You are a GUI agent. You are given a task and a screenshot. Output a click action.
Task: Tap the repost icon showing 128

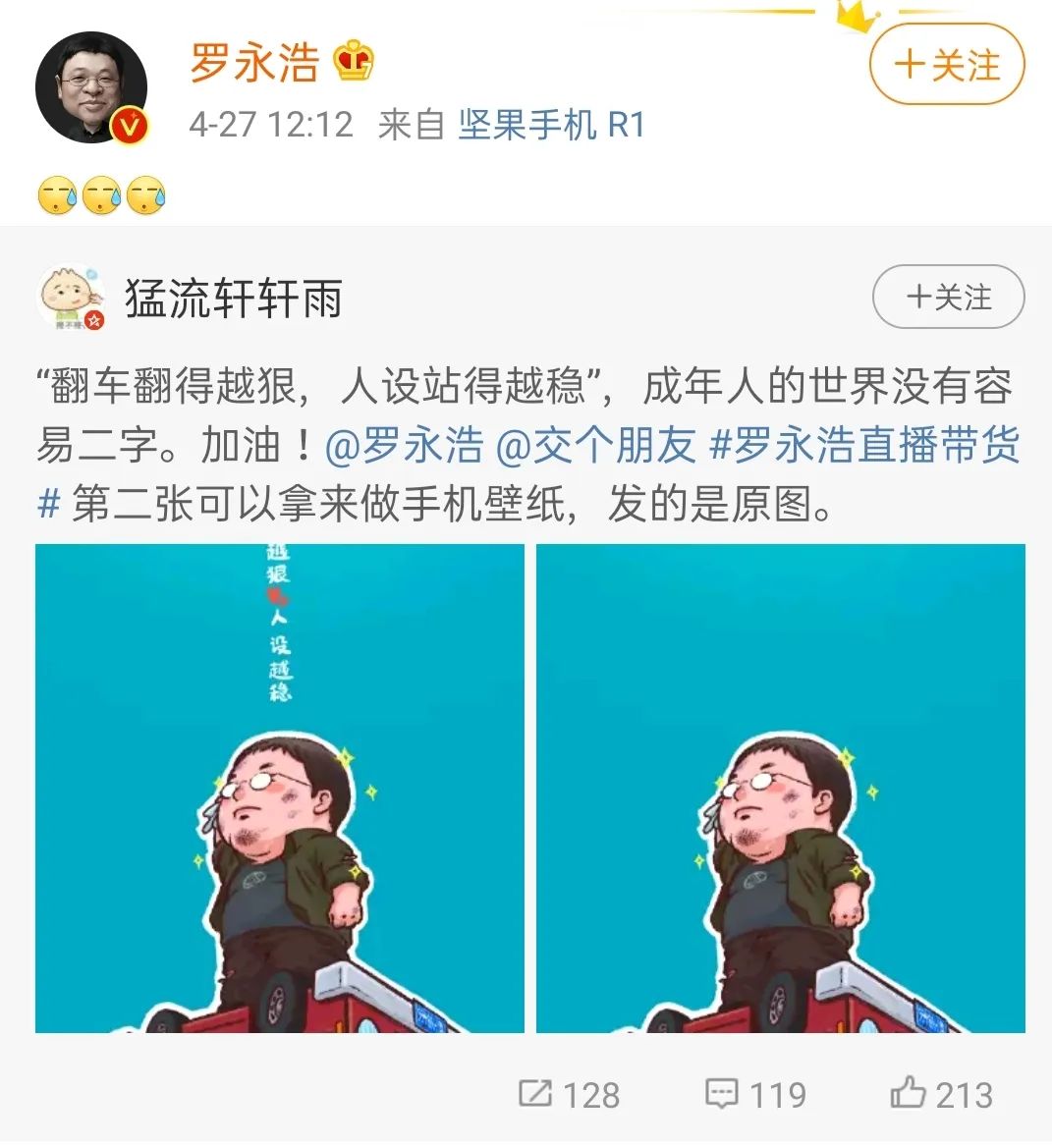[536, 1092]
